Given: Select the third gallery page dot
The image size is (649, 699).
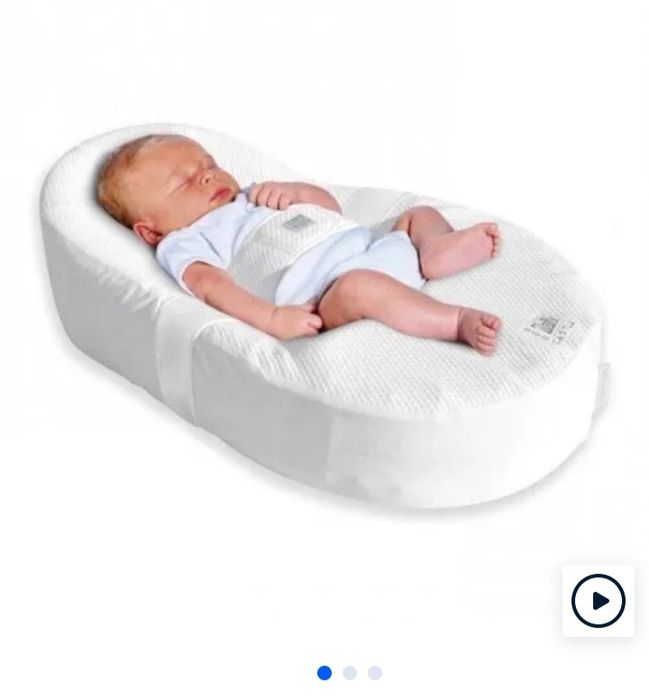Looking at the screenshot, I should tap(375, 673).
